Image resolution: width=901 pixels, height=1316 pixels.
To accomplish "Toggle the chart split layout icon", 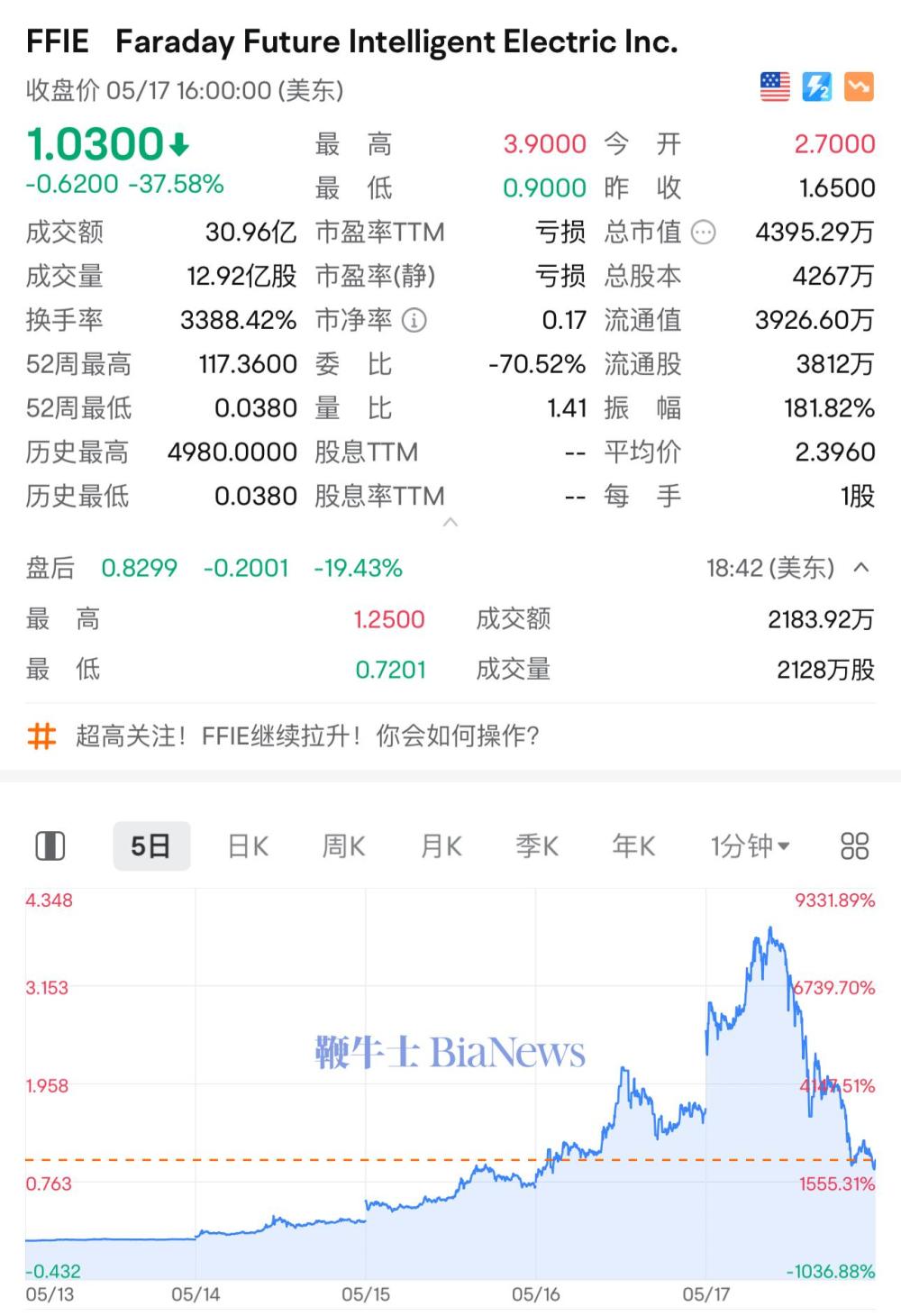I will 50,846.
